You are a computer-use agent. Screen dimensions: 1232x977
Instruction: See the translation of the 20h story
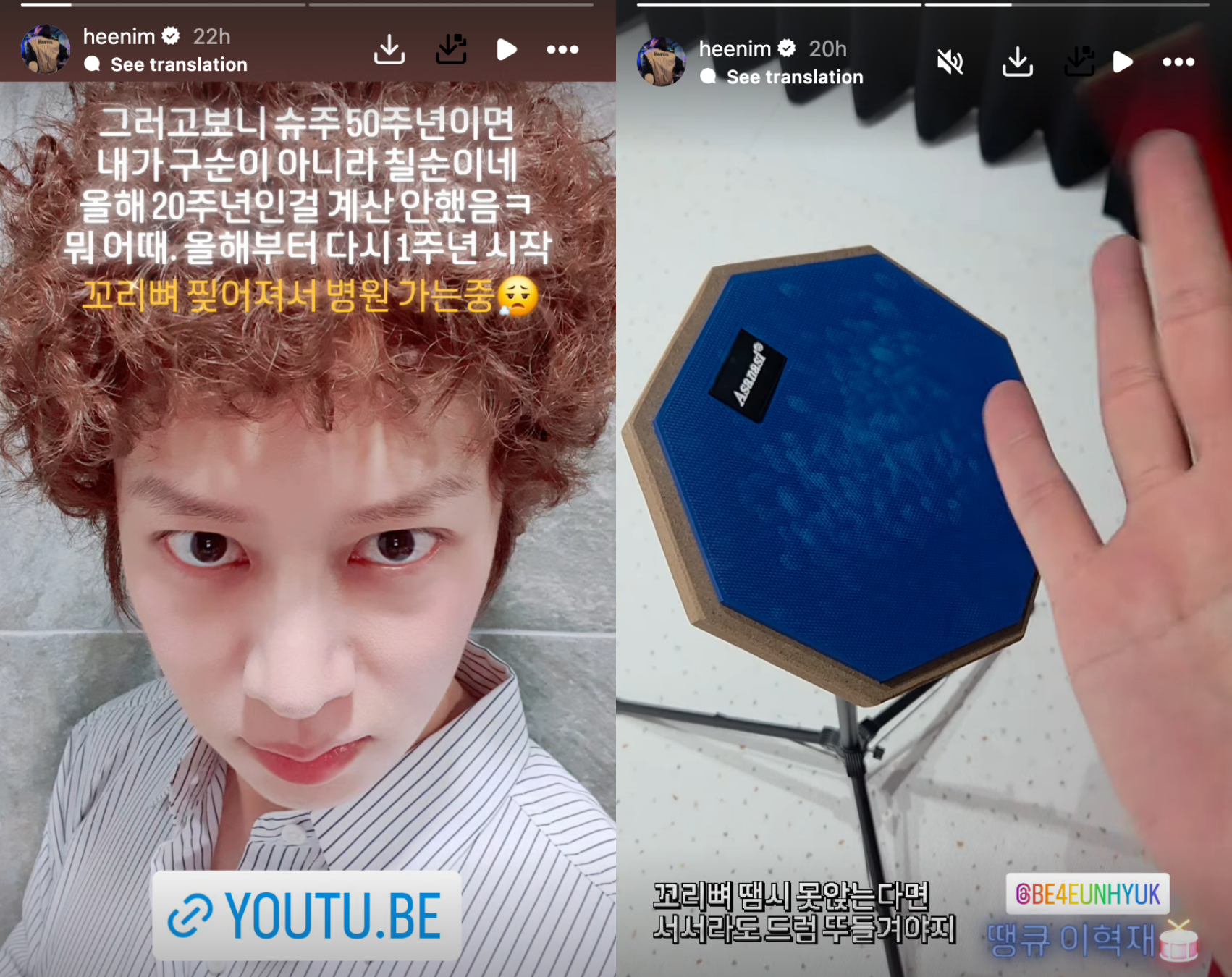tap(794, 77)
